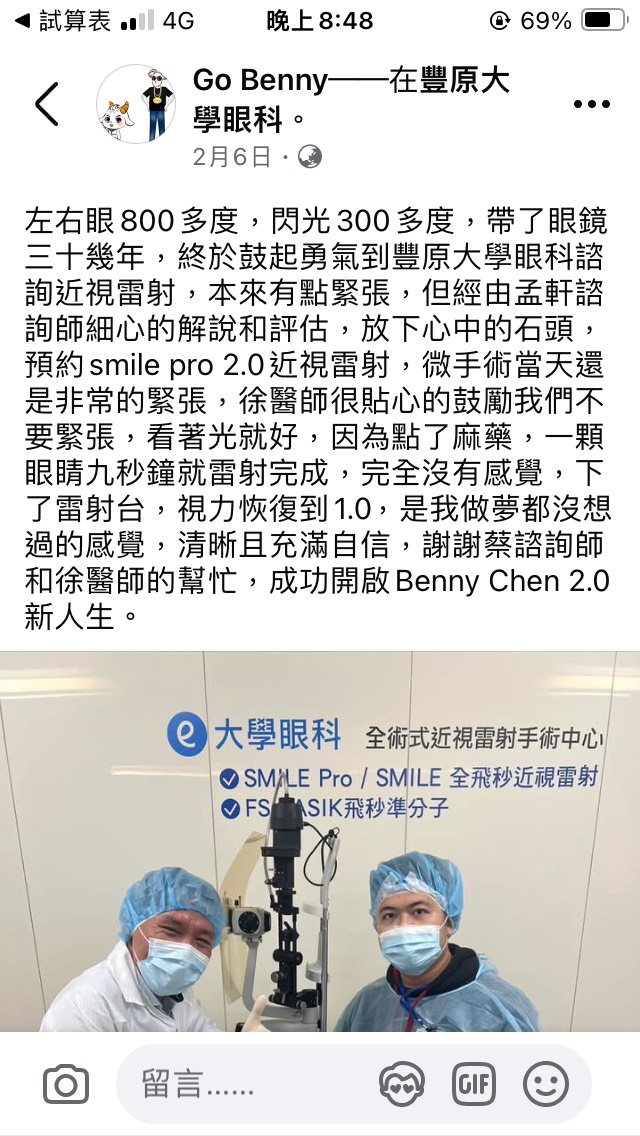Tap the 留言 comment input field
The width and height of the screenshot is (640, 1136).
click(250, 1085)
